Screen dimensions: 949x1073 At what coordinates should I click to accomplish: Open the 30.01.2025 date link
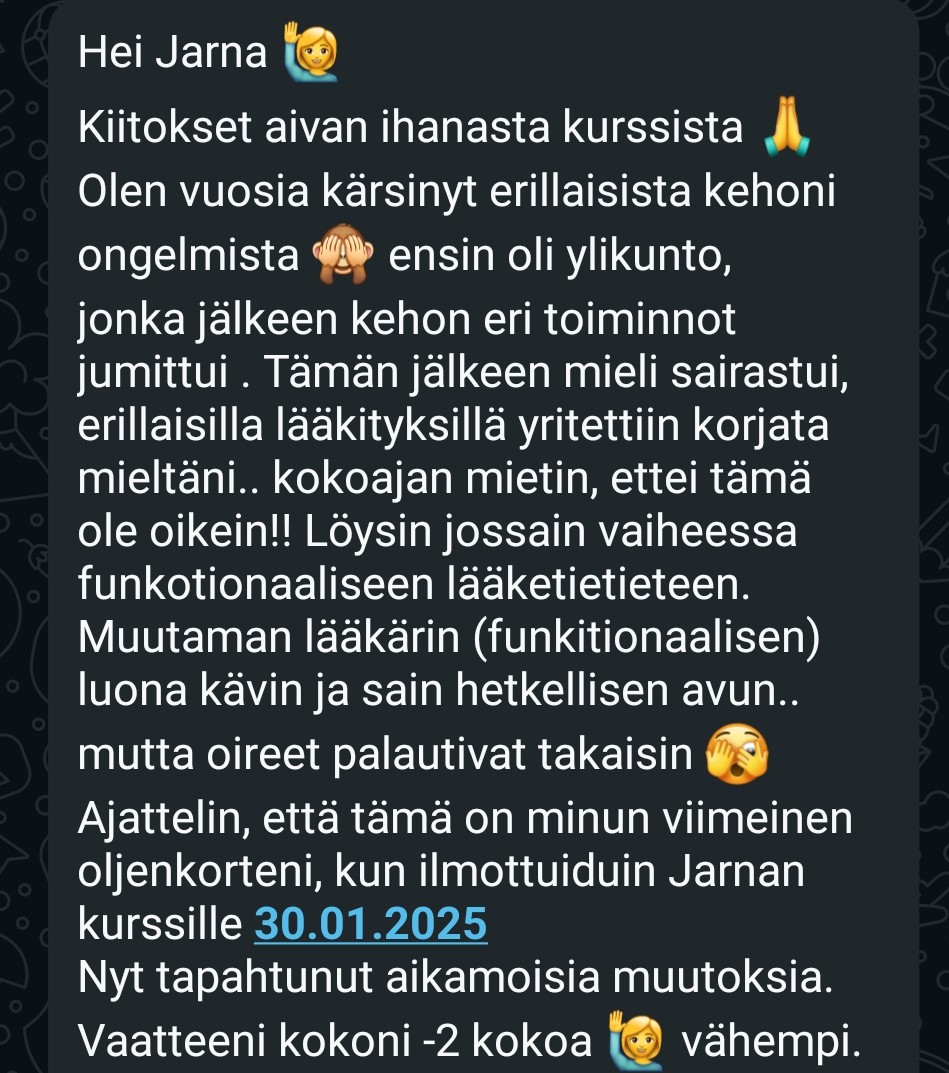click(x=370, y=925)
